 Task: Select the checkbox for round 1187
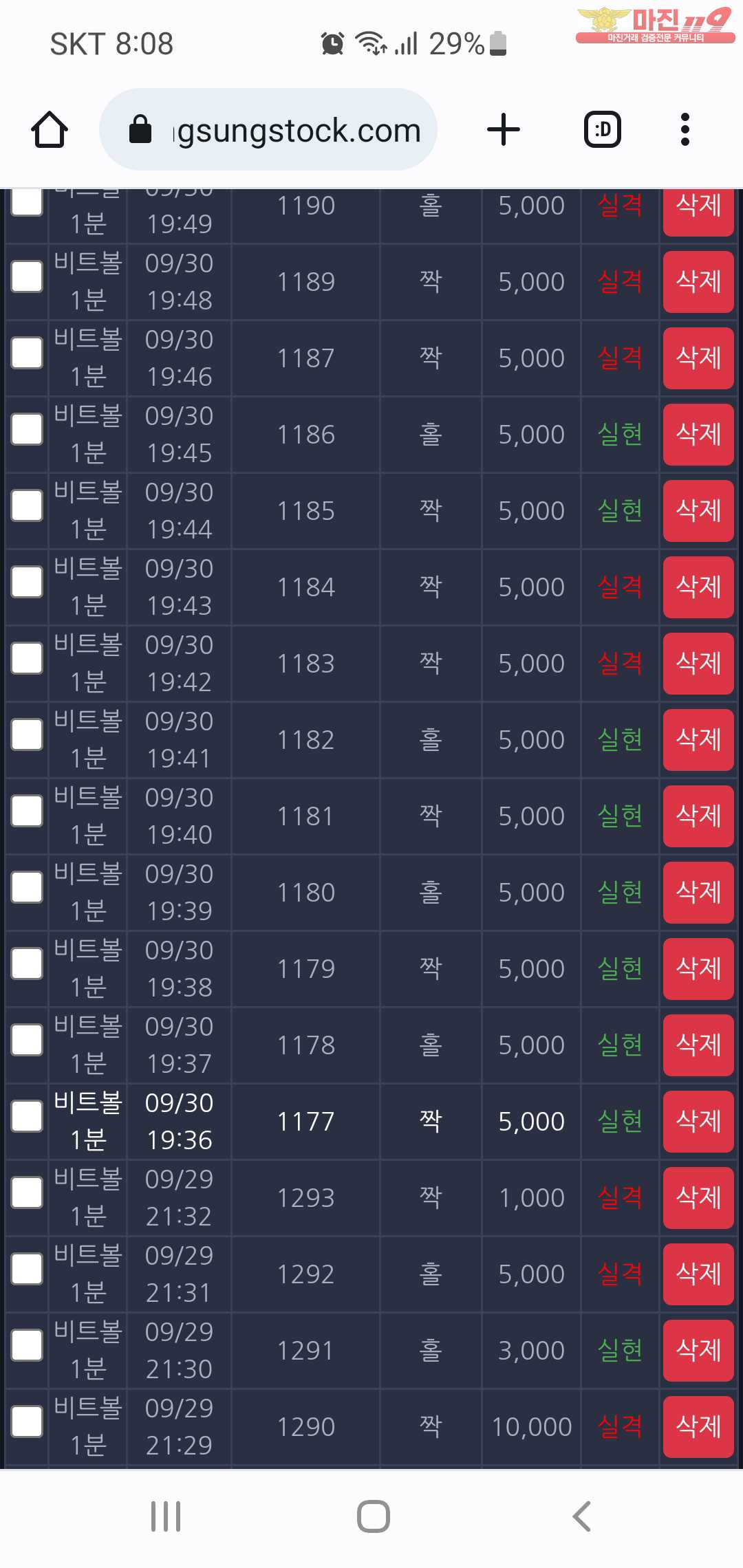[27, 353]
